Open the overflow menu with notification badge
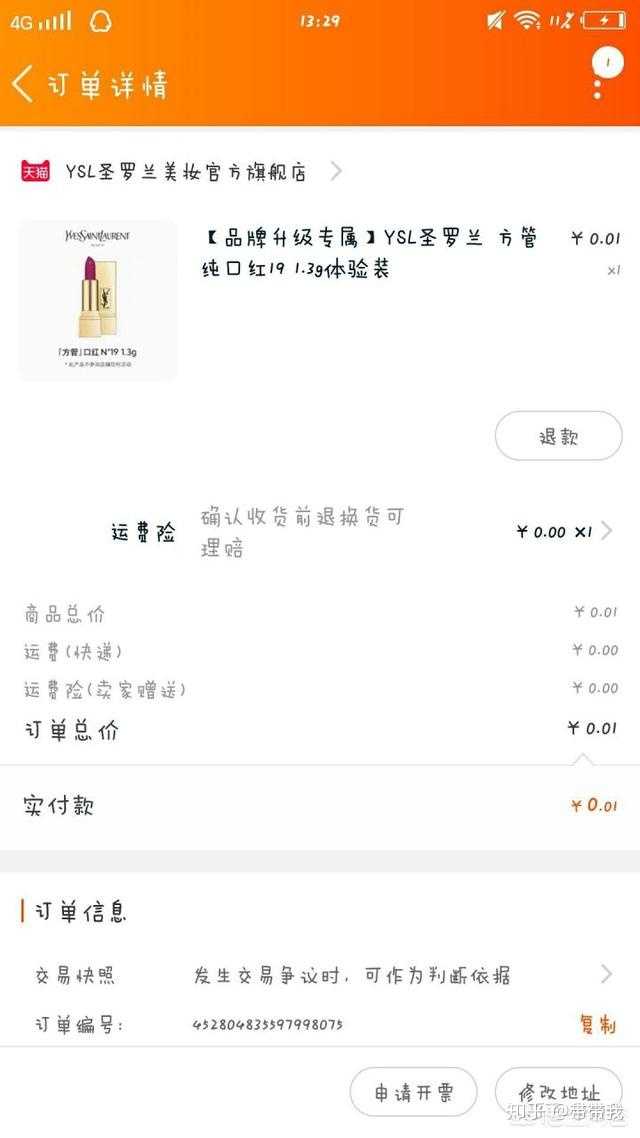640x1138 pixels. click(600, 76)
